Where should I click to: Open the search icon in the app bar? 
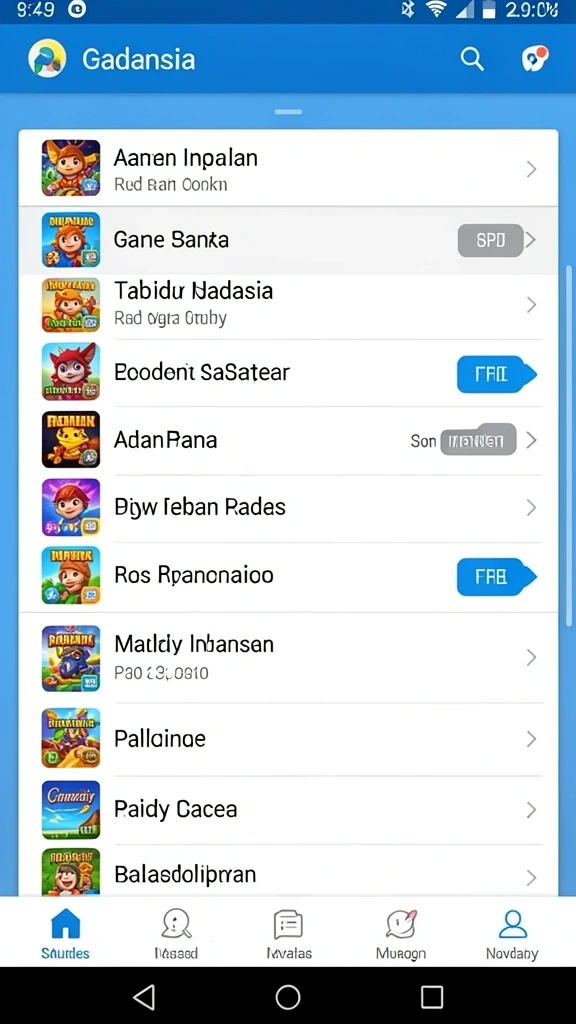coord(472,59)
